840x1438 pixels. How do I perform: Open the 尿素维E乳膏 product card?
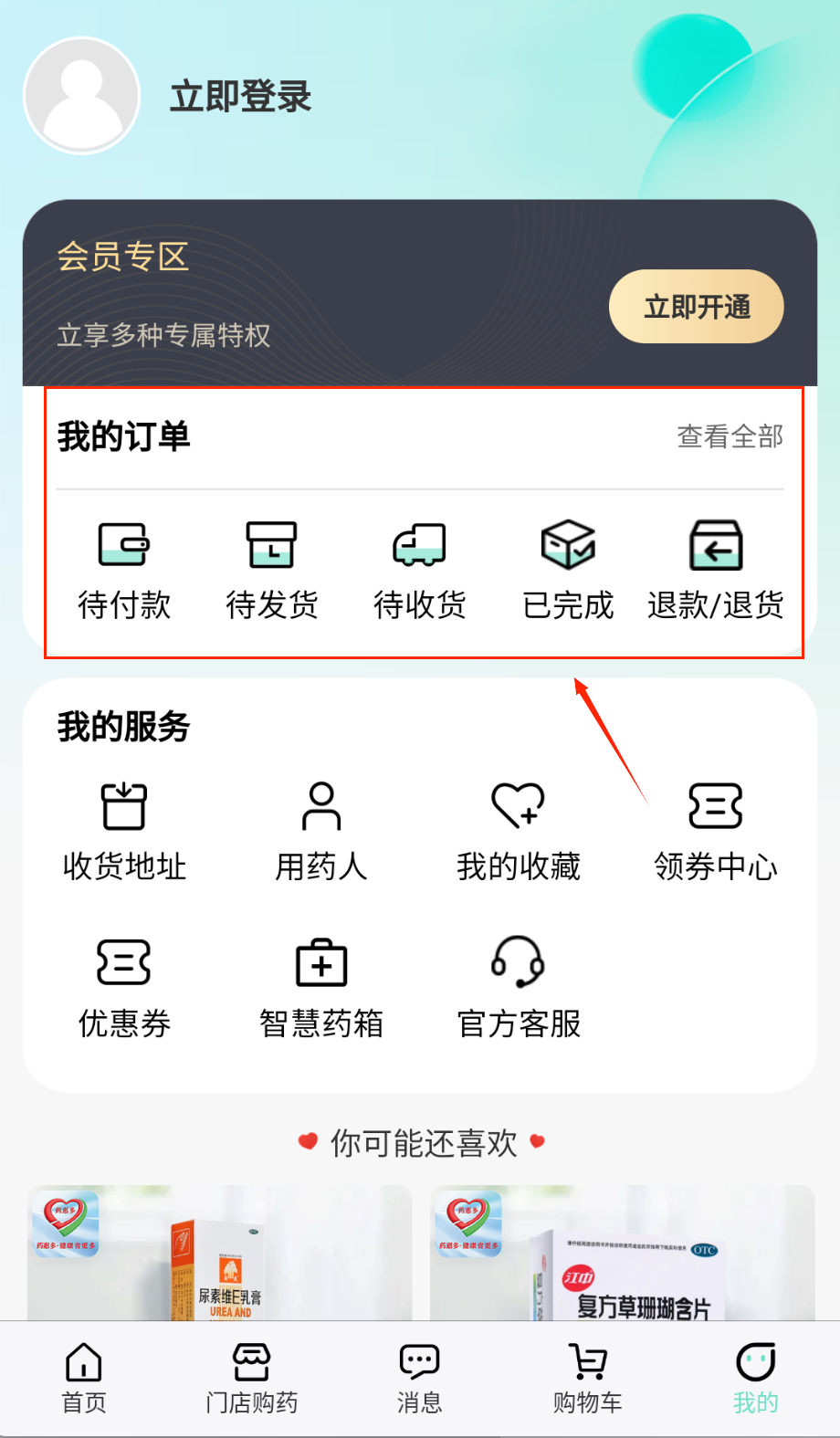pos(219,1255)
